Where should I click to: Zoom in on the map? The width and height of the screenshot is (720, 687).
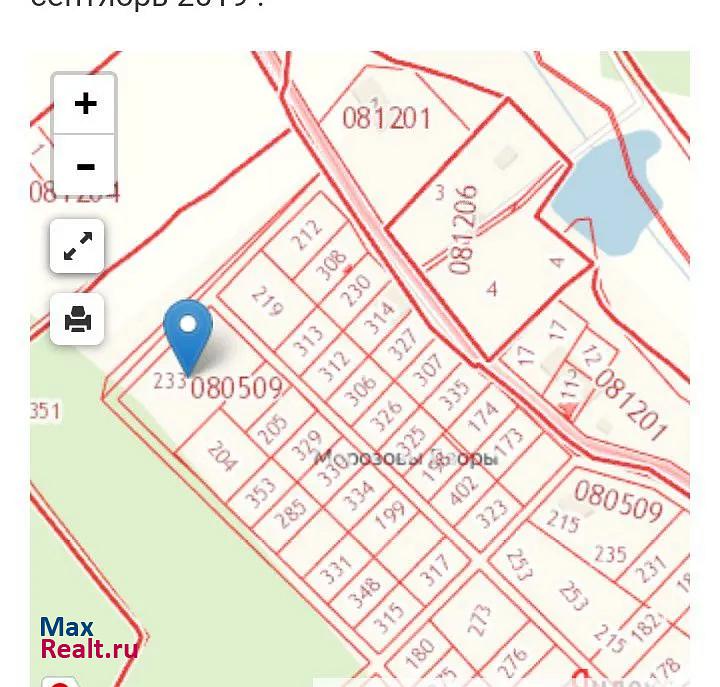click(85, 104)
